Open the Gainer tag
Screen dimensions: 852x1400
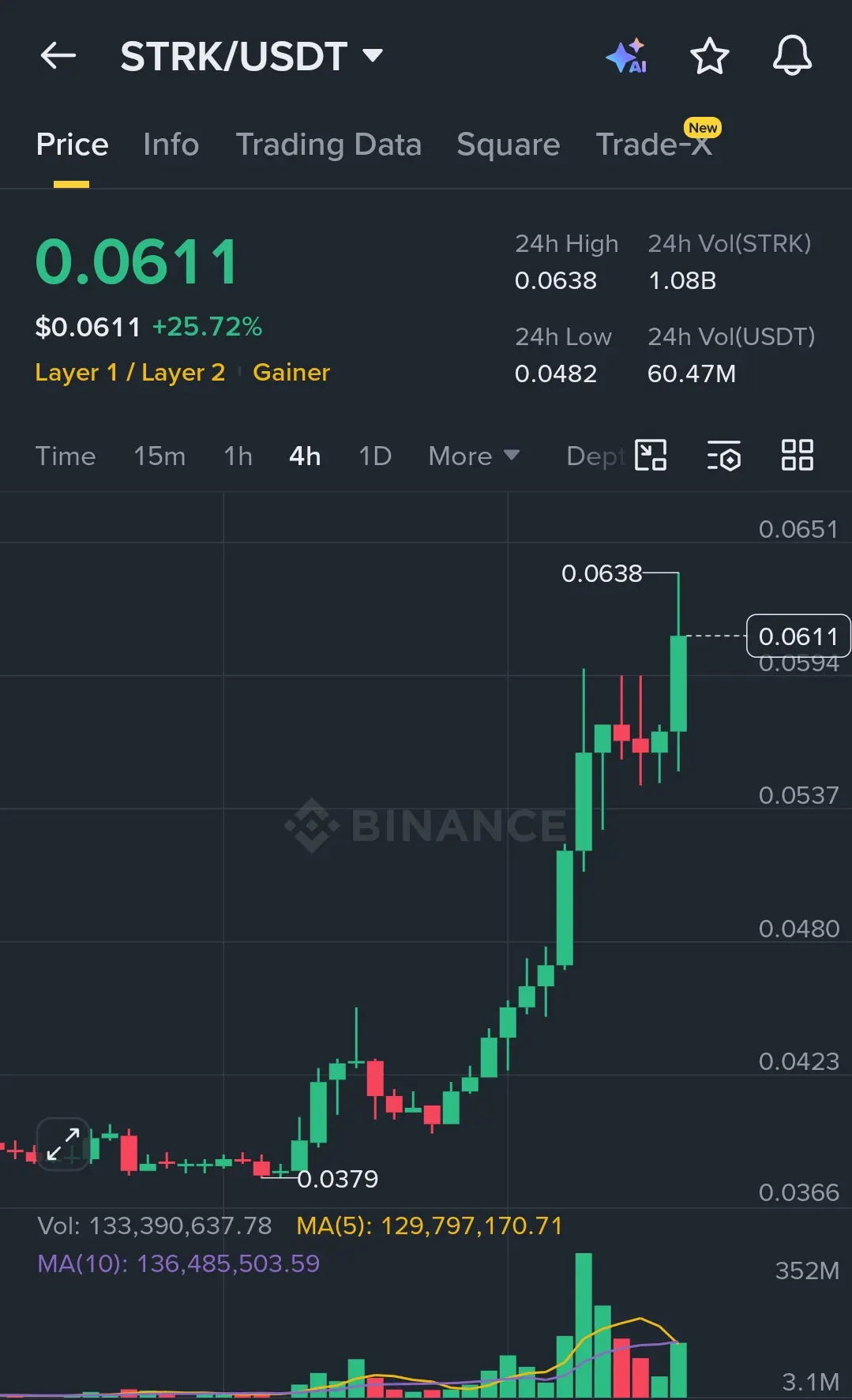[x=291, y=372]
